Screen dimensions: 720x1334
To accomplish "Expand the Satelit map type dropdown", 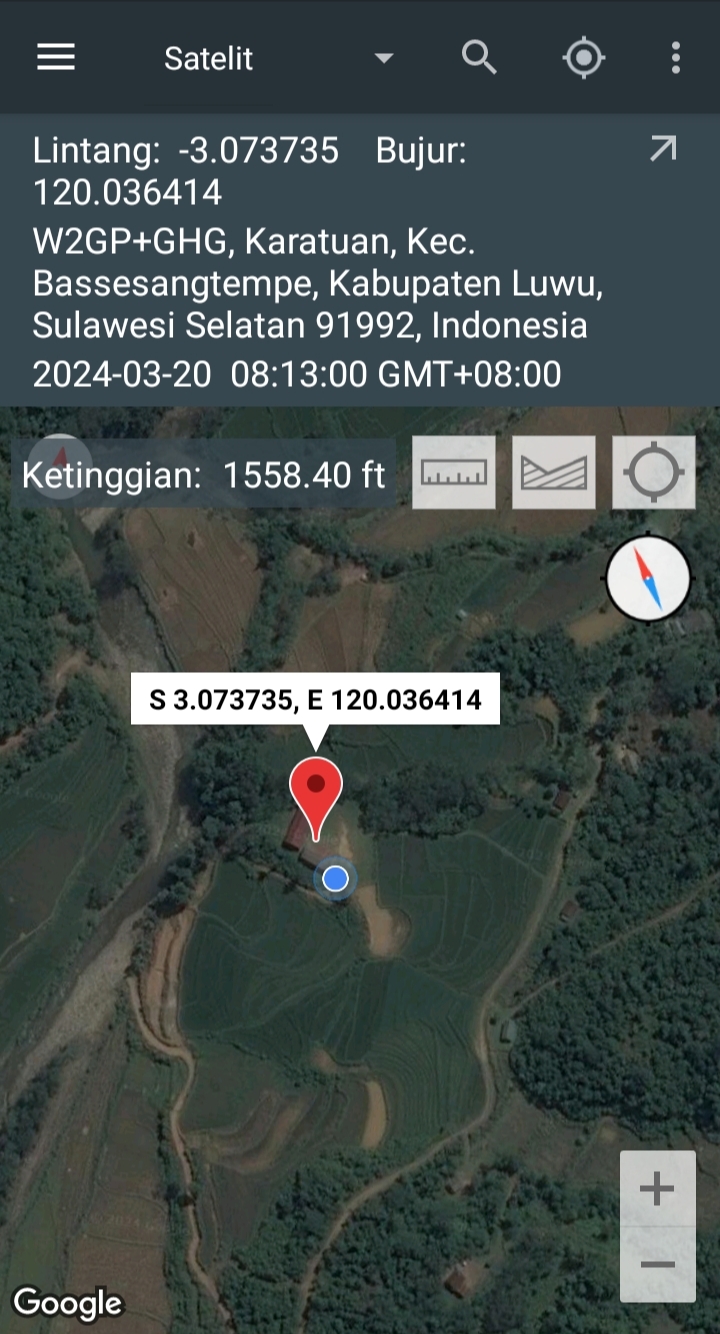I will click(383, 58).
